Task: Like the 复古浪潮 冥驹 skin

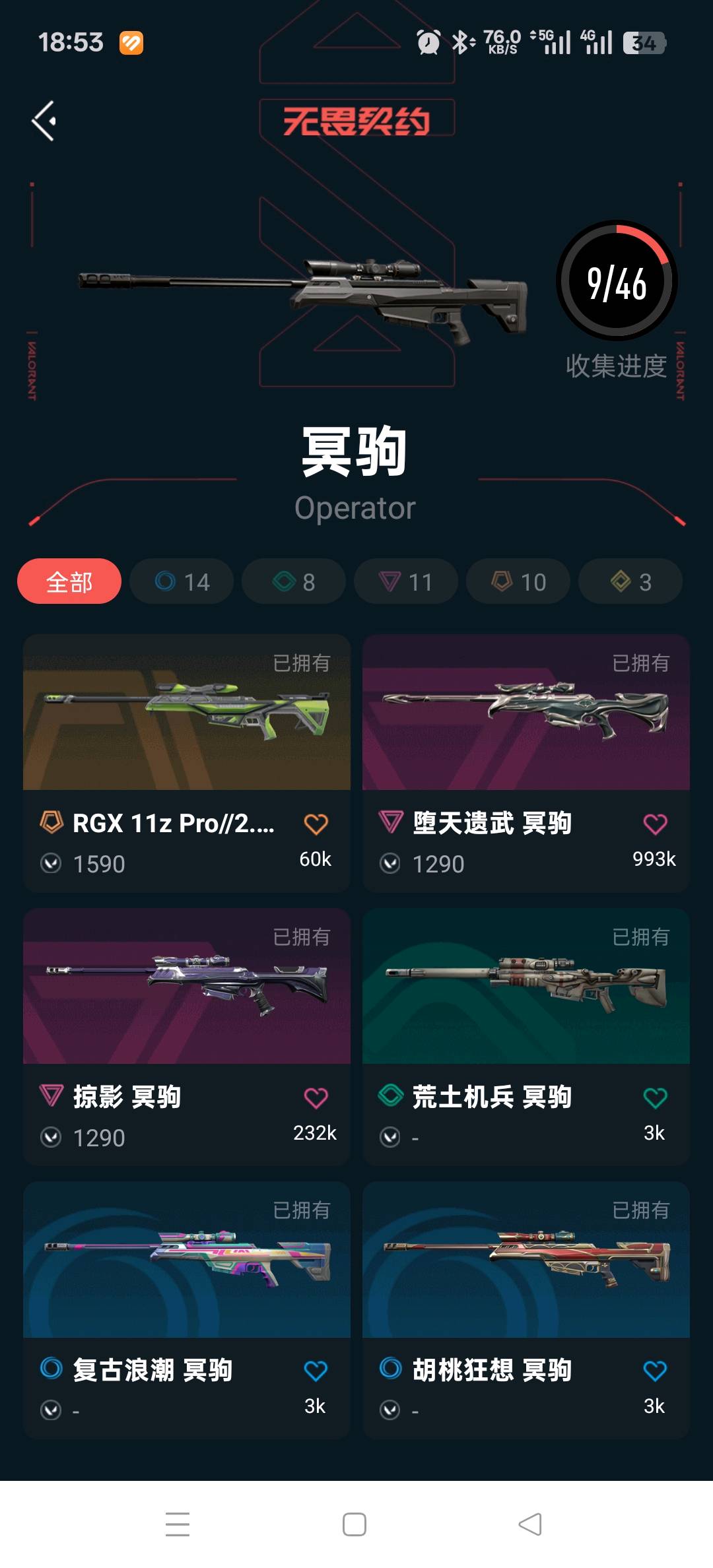Action: point(316,1371)
